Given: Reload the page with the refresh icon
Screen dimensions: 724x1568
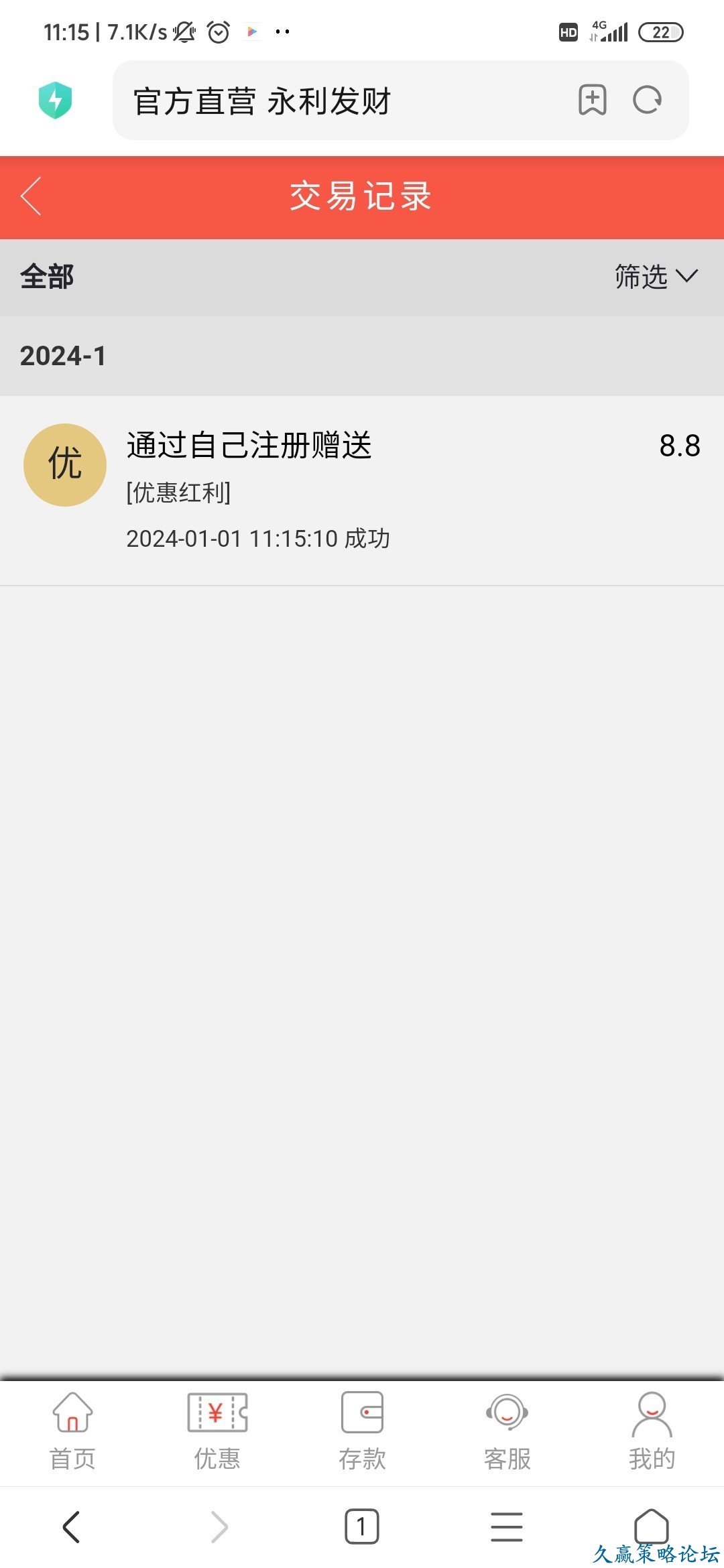Looking at the screenshot, I should tap(648, 101).
